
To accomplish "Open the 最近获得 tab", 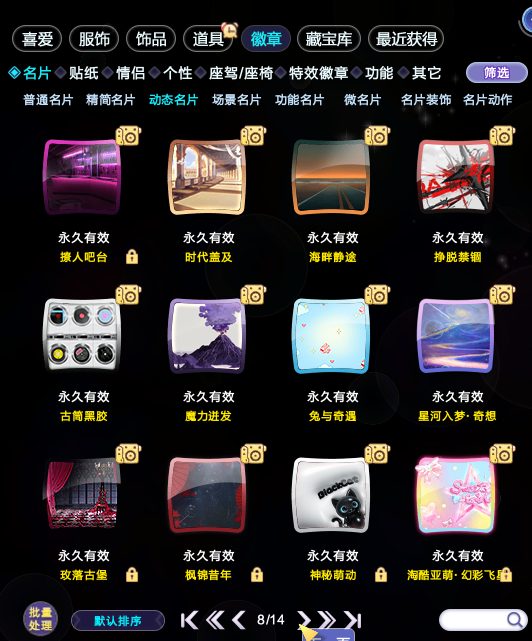I will coord(406,39).
